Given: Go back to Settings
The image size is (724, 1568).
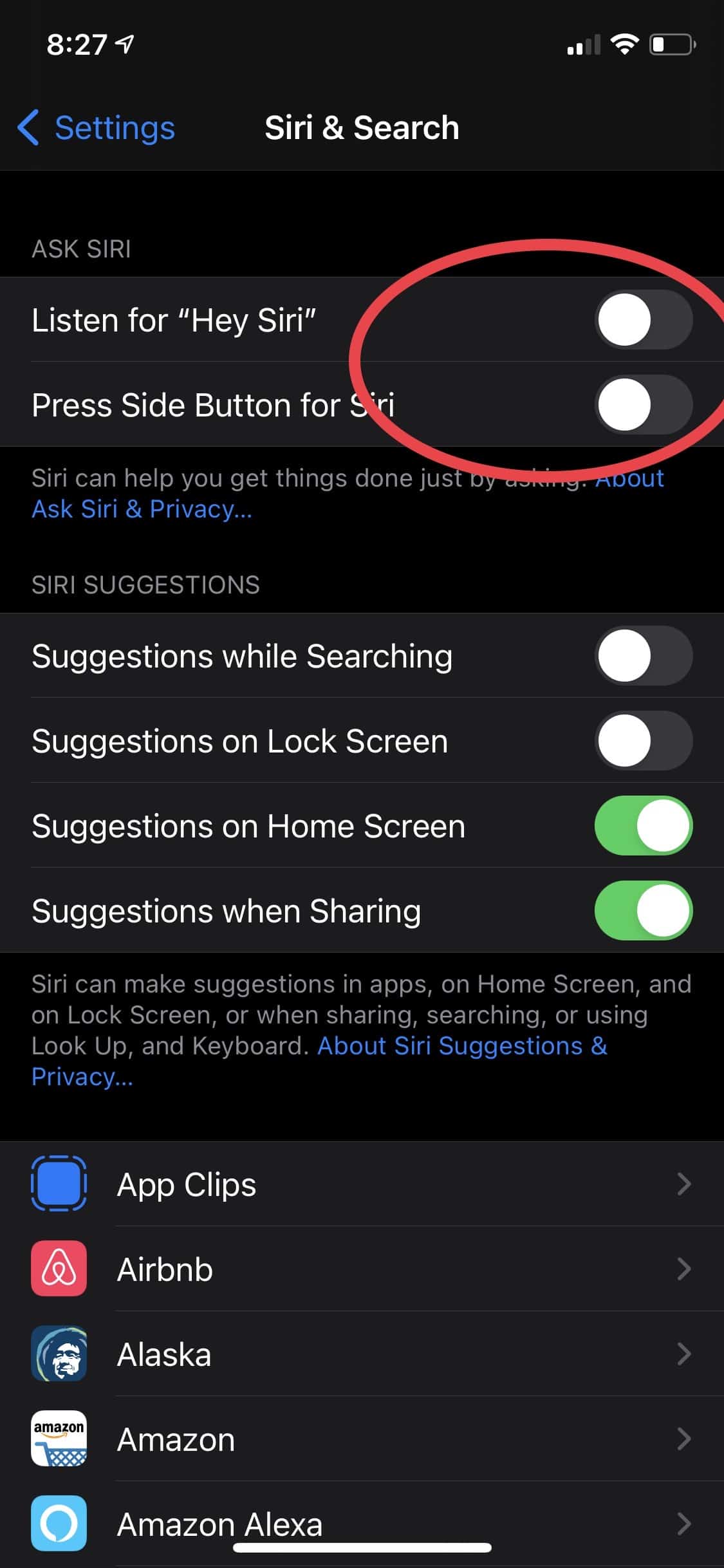Looking at the screenshot, I should click(x=97, y=128).
